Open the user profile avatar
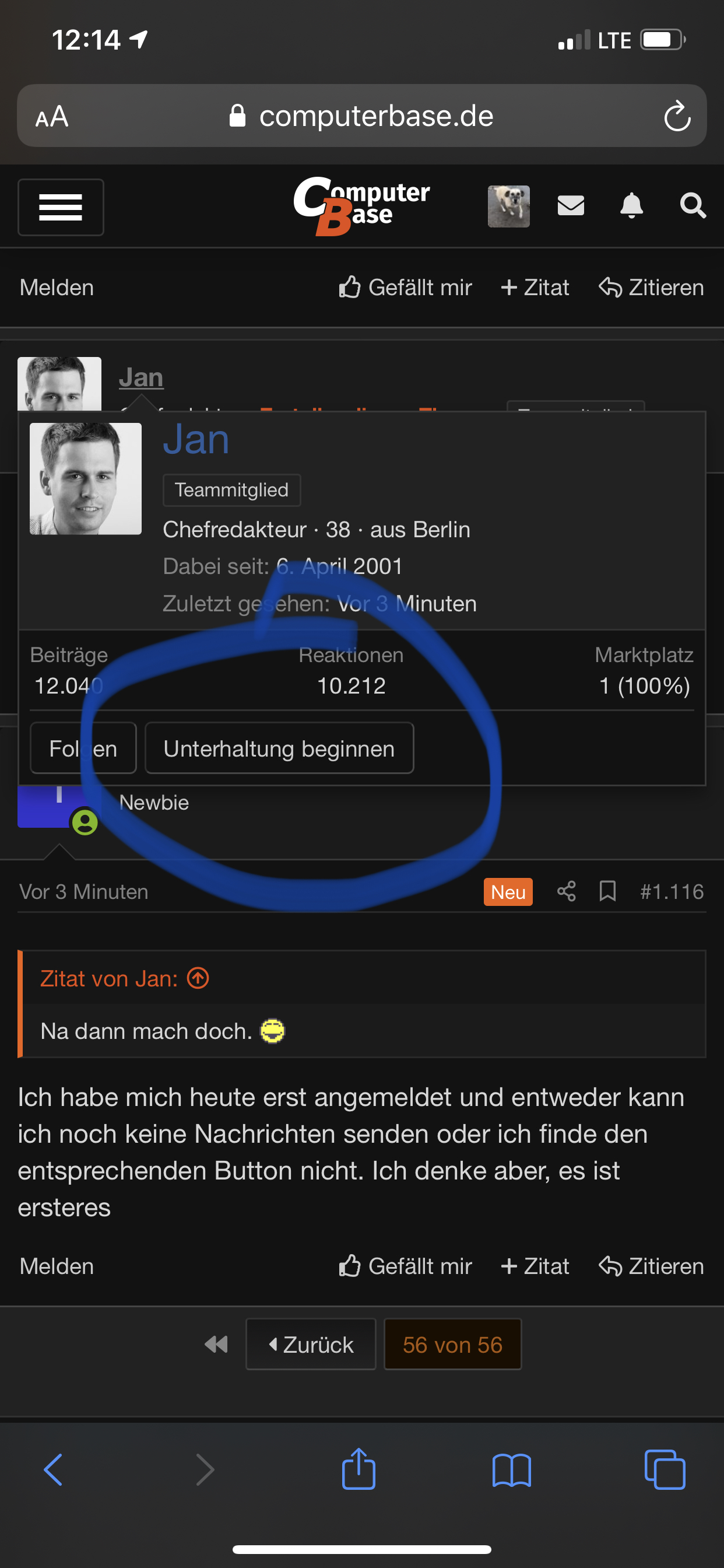724x1568 pixels. click(x=509, y=206)
